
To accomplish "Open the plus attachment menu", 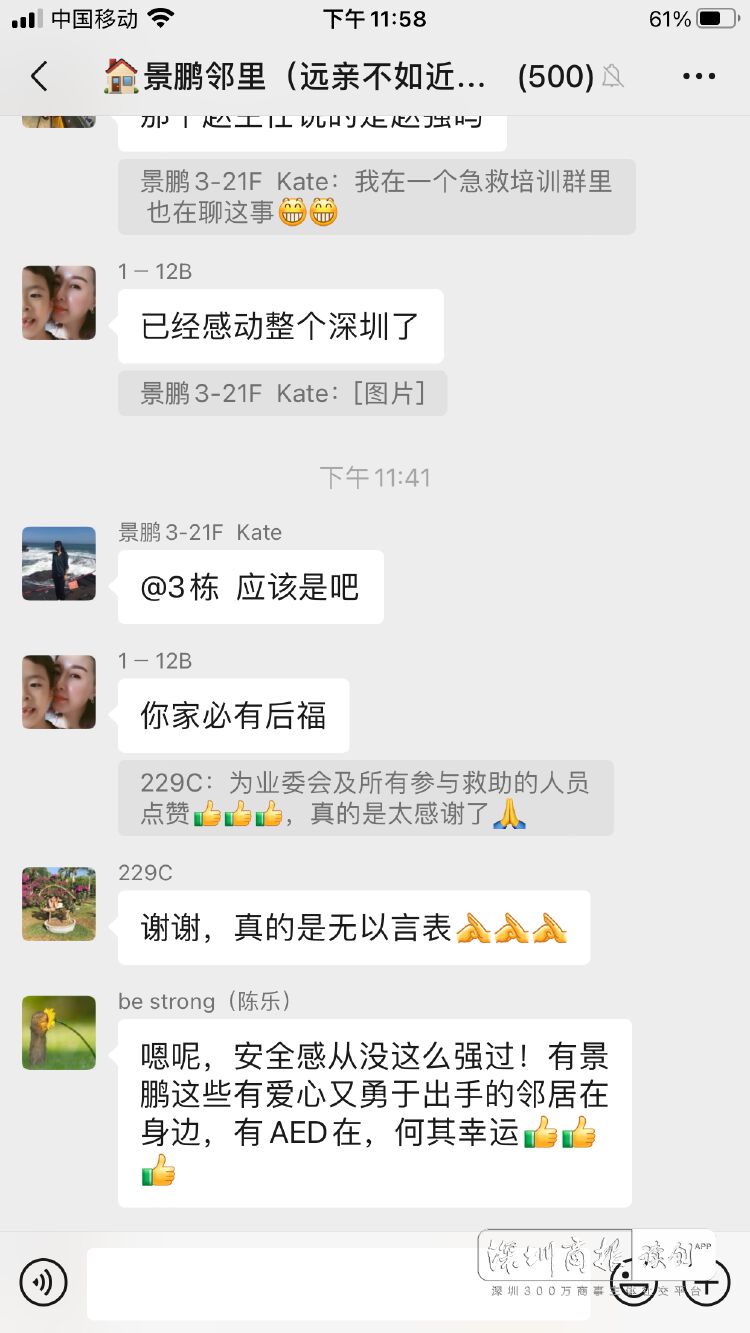I will click(x=706, y=1281).
